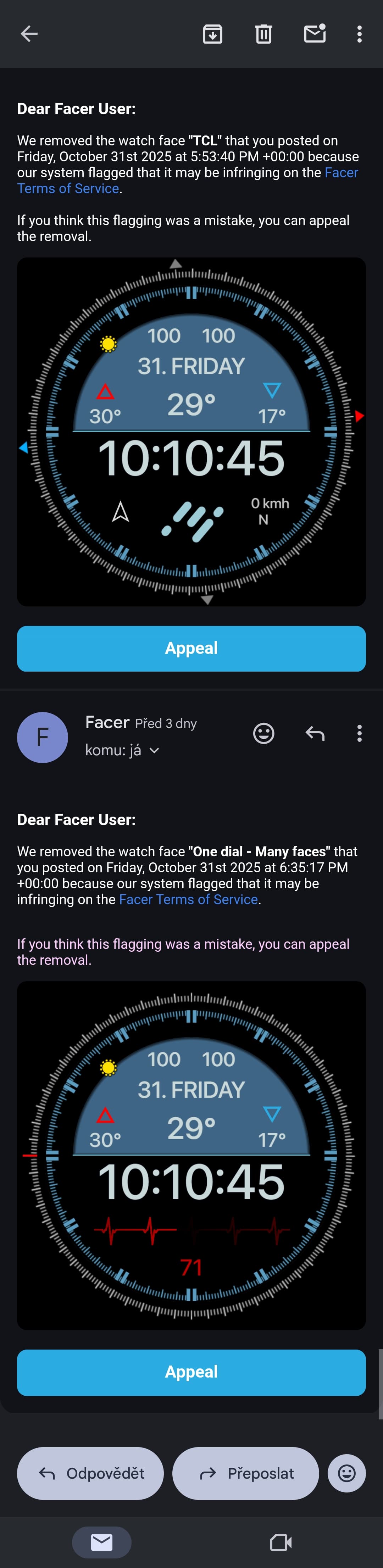Open emoji reaction picker beside Přeposlat
Viewport: 383px width, 1568px height.
point(346,1473)
